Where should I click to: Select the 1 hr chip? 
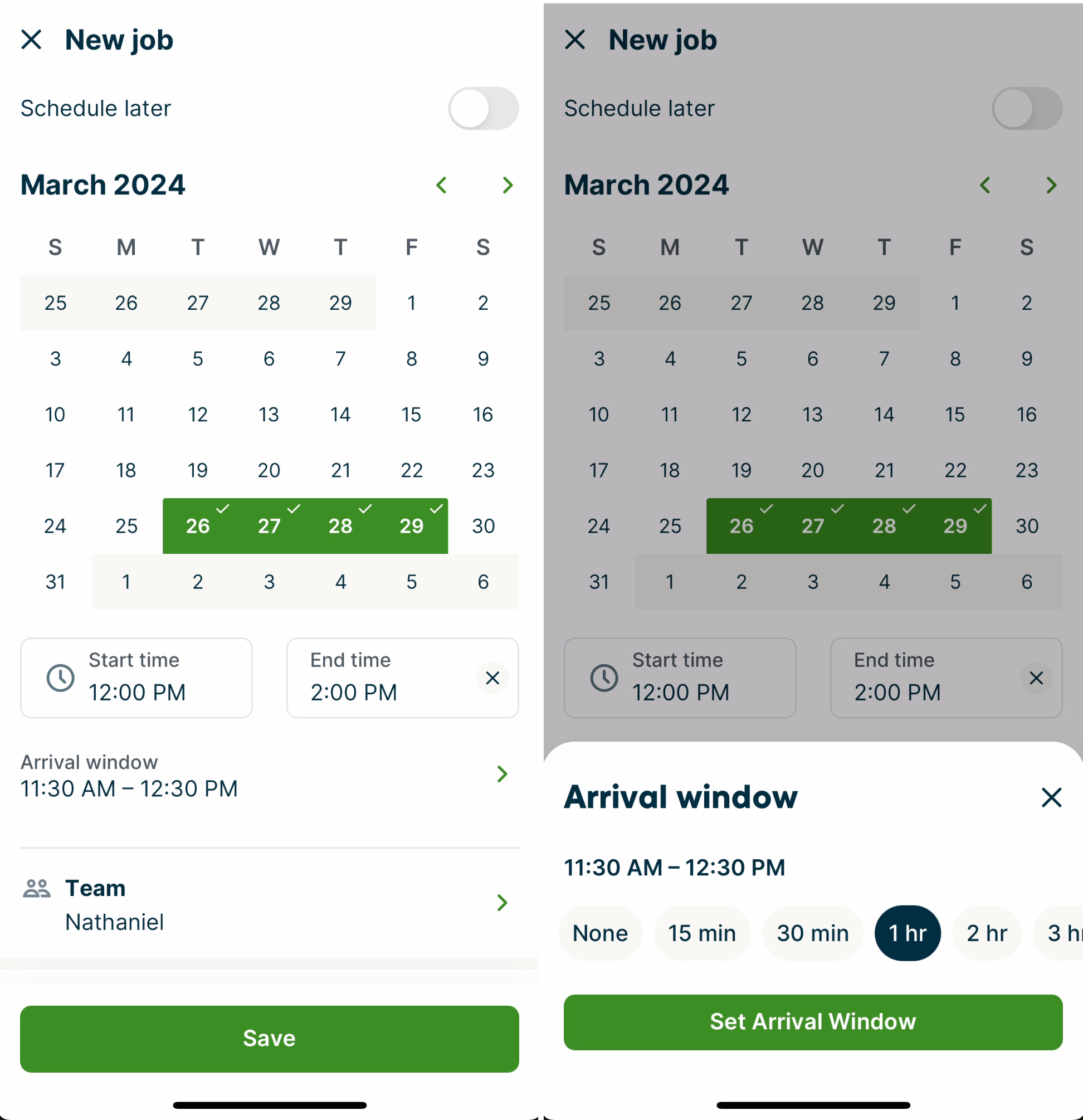coord(907,933)
